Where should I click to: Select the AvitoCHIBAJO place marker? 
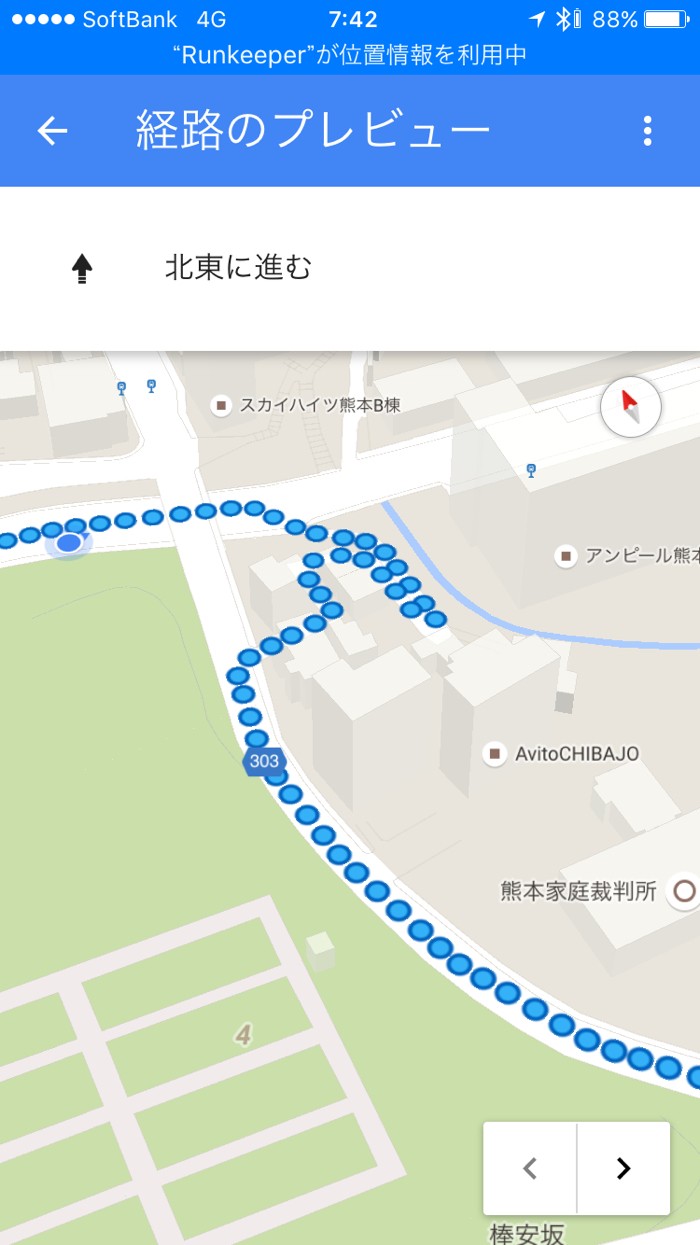coord(495,754)
